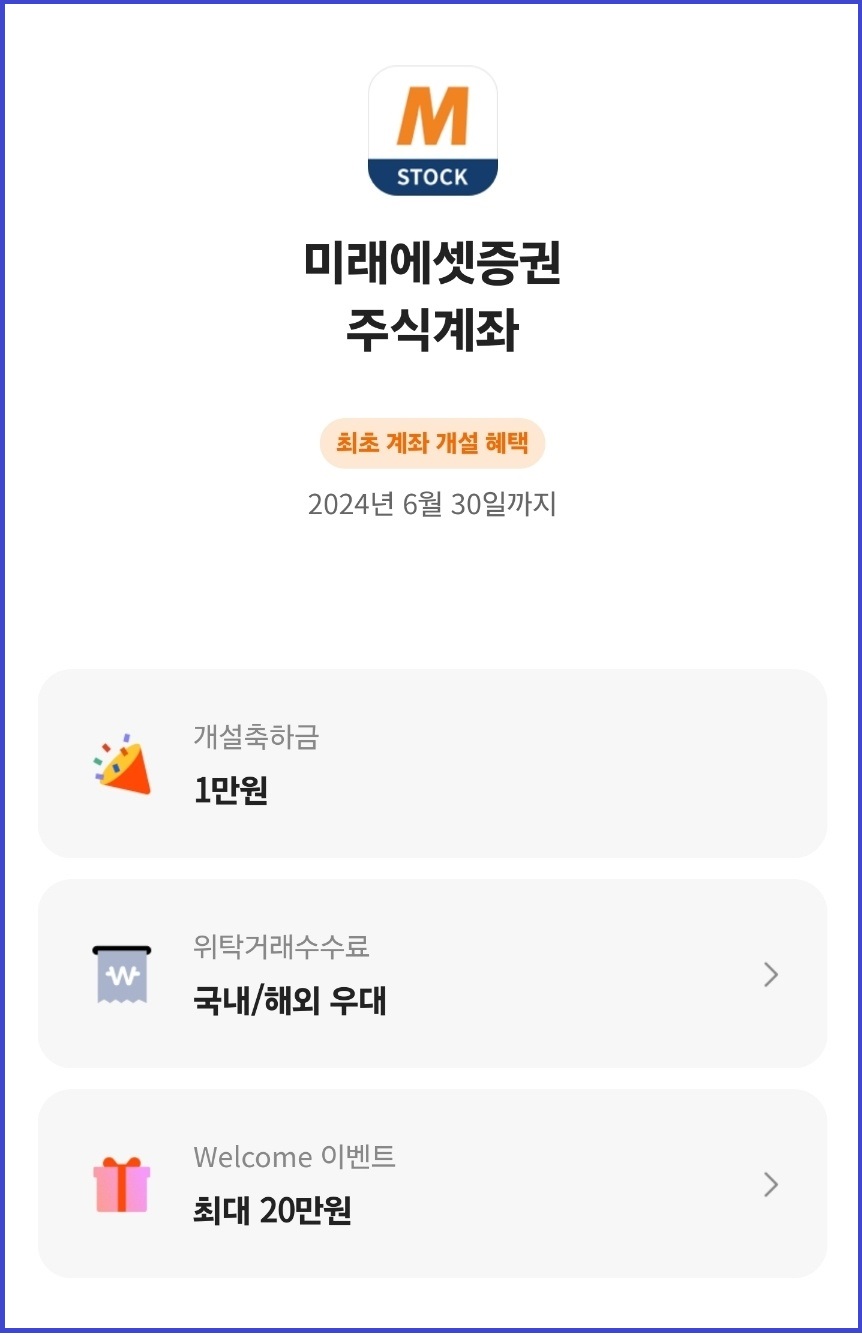Open details arrow on 국내/해외 우대 row
This screenshot has height=1335, width=862.
pyautogui.click(x=769, y=973)
